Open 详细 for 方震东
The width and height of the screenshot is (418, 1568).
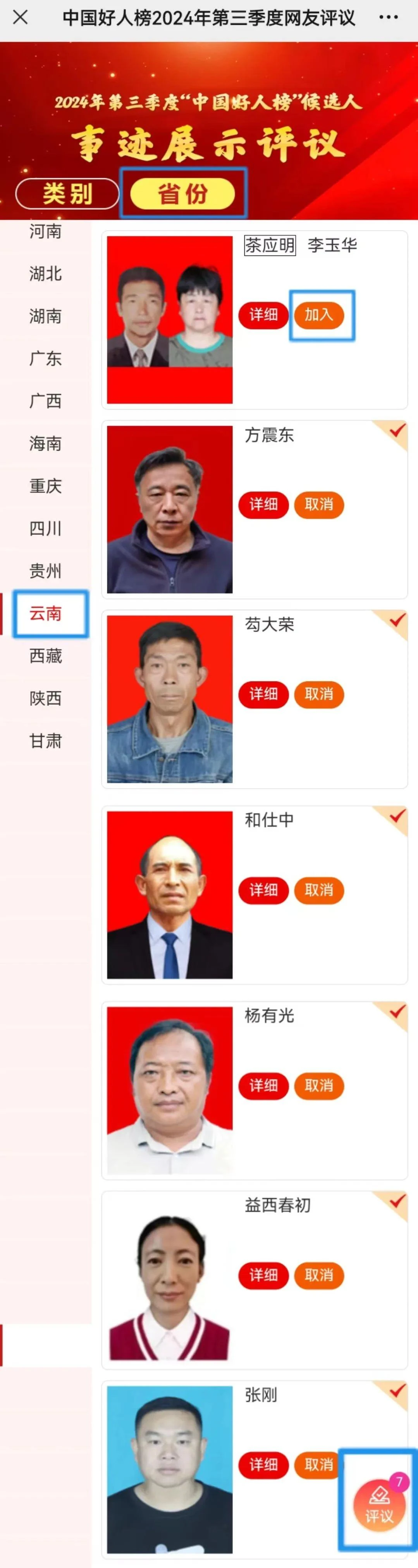coord(263,504)
